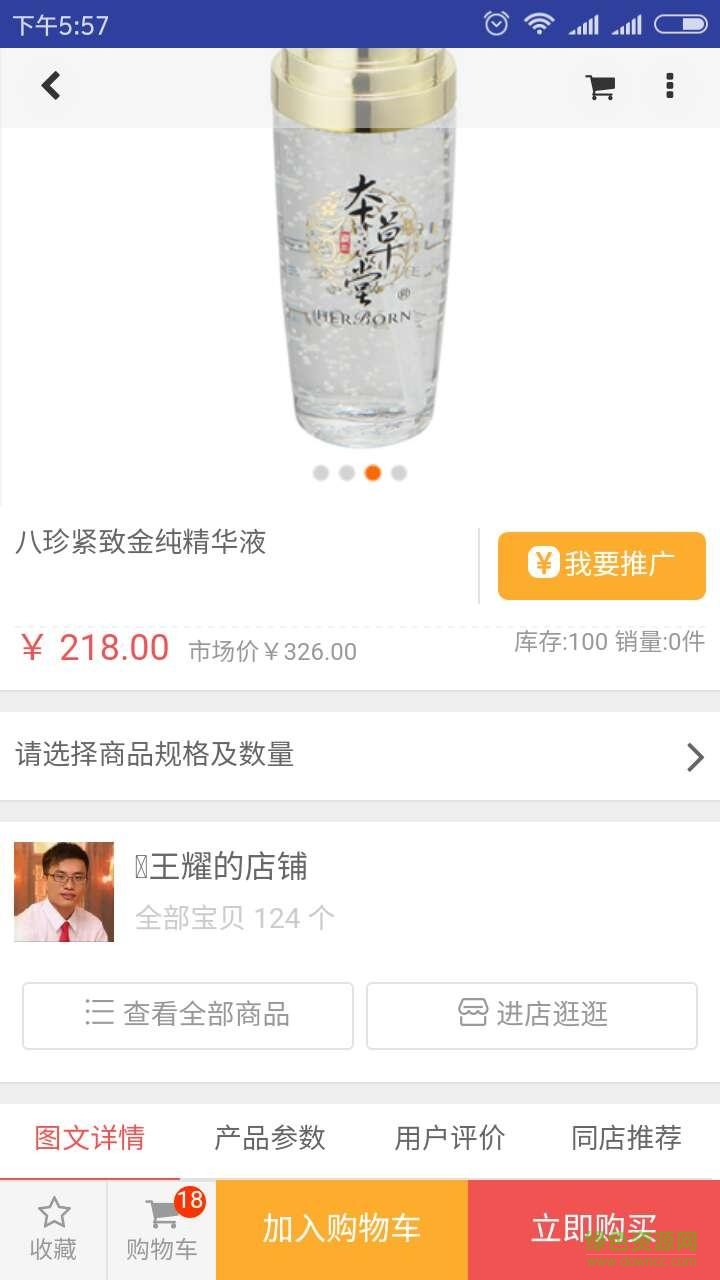The width and height of the screenshot is (720, 1280).
Task: Switch to the 用户评价 tab
Action: [450, 1138]
